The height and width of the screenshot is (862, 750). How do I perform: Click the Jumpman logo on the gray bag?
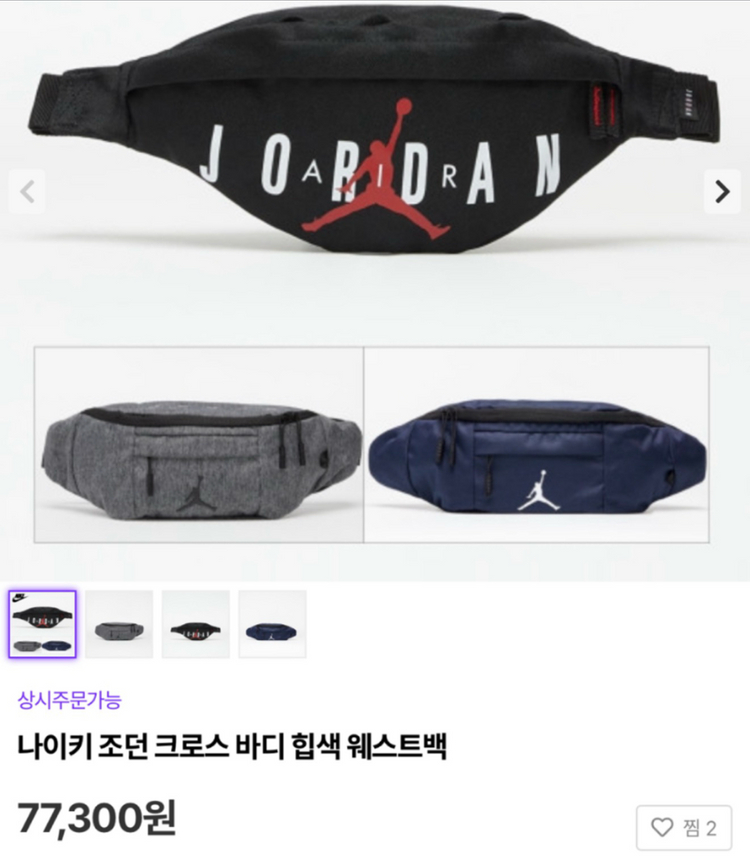pos(196,494)
